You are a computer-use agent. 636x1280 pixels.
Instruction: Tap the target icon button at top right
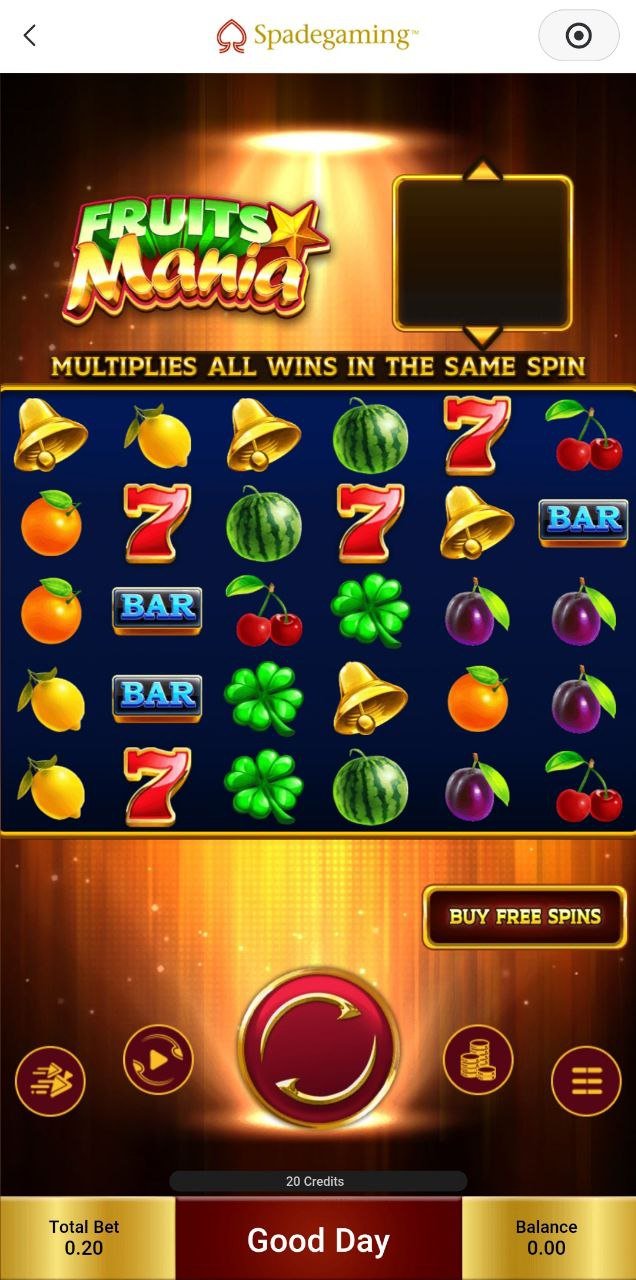tap(578, 36)
